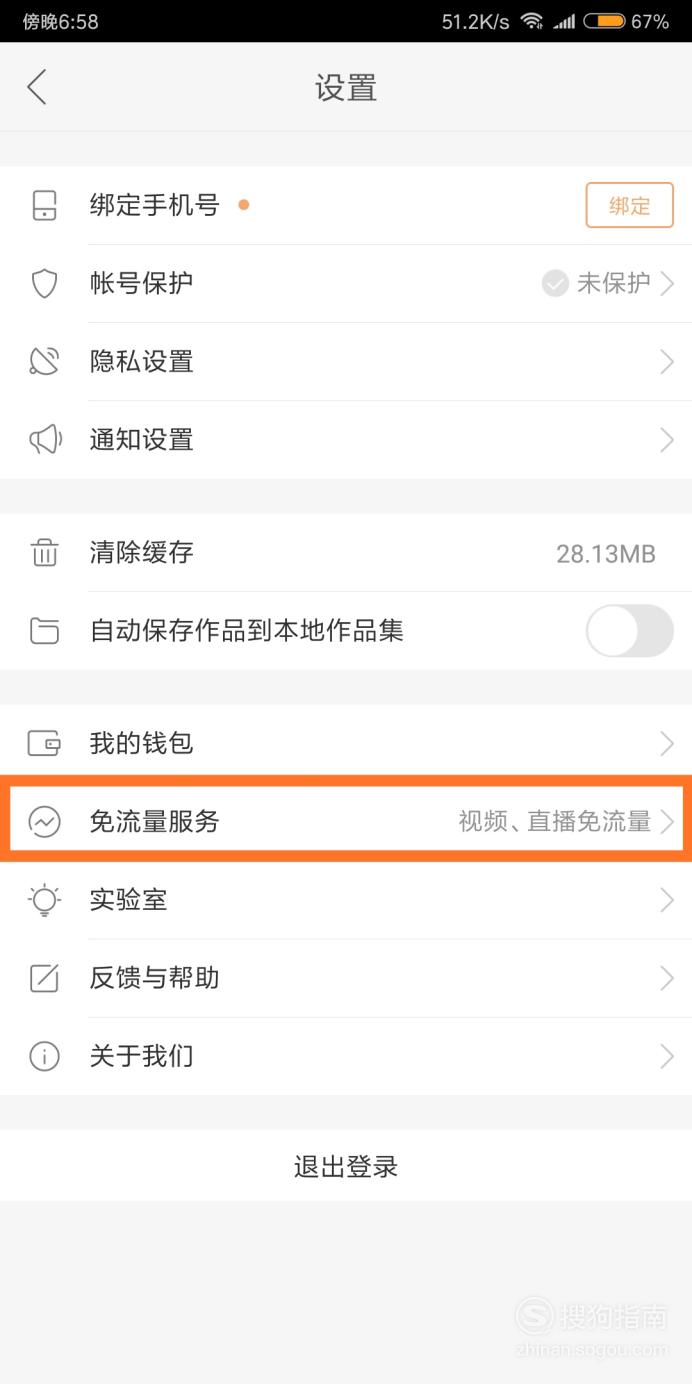This screenshot has height=1384, width=692.
Task: Tap 退出登录 to log out
Action: pyautogui.click(x=346, y=1166)
